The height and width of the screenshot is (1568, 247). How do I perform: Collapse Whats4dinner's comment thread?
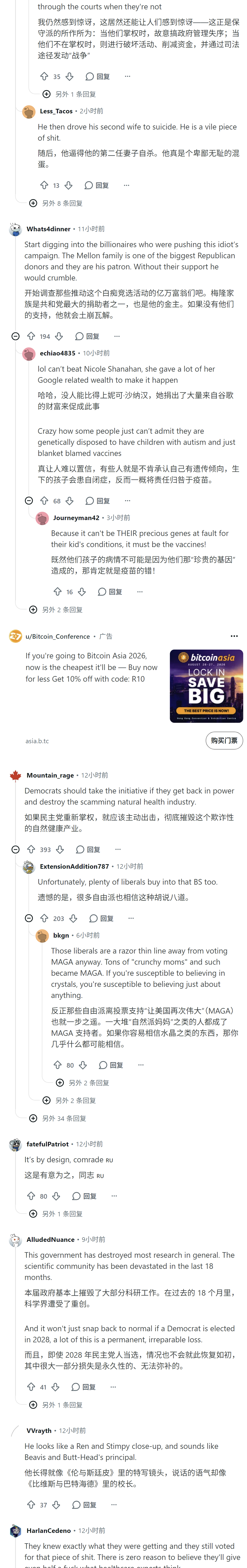[x=16, y=336]
